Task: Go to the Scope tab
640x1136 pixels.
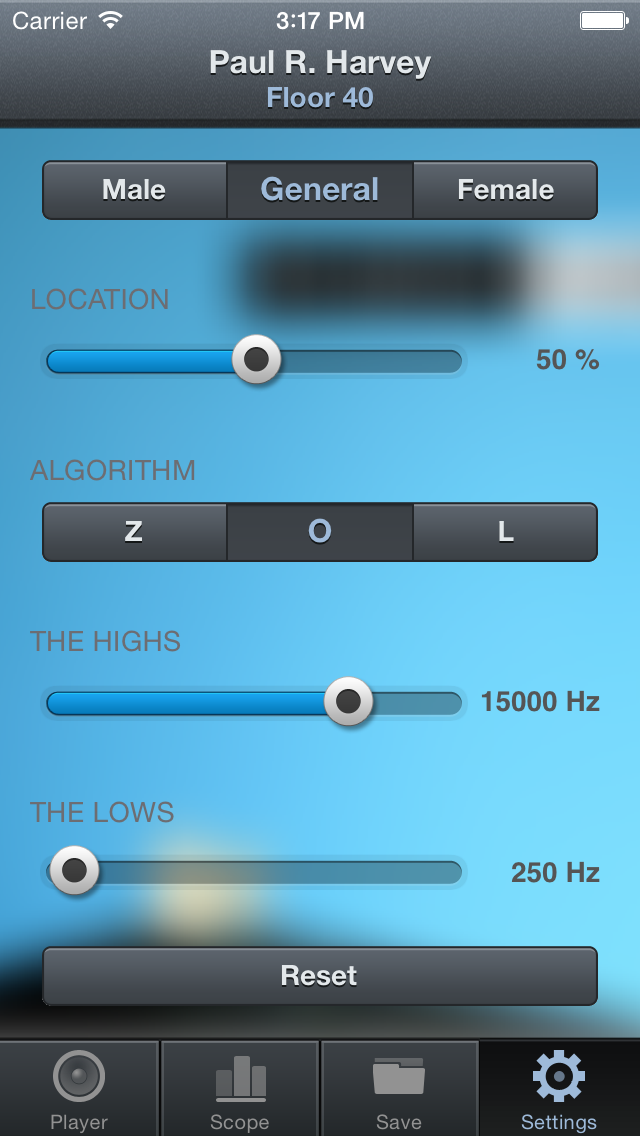Action: tap(240, 1089)
